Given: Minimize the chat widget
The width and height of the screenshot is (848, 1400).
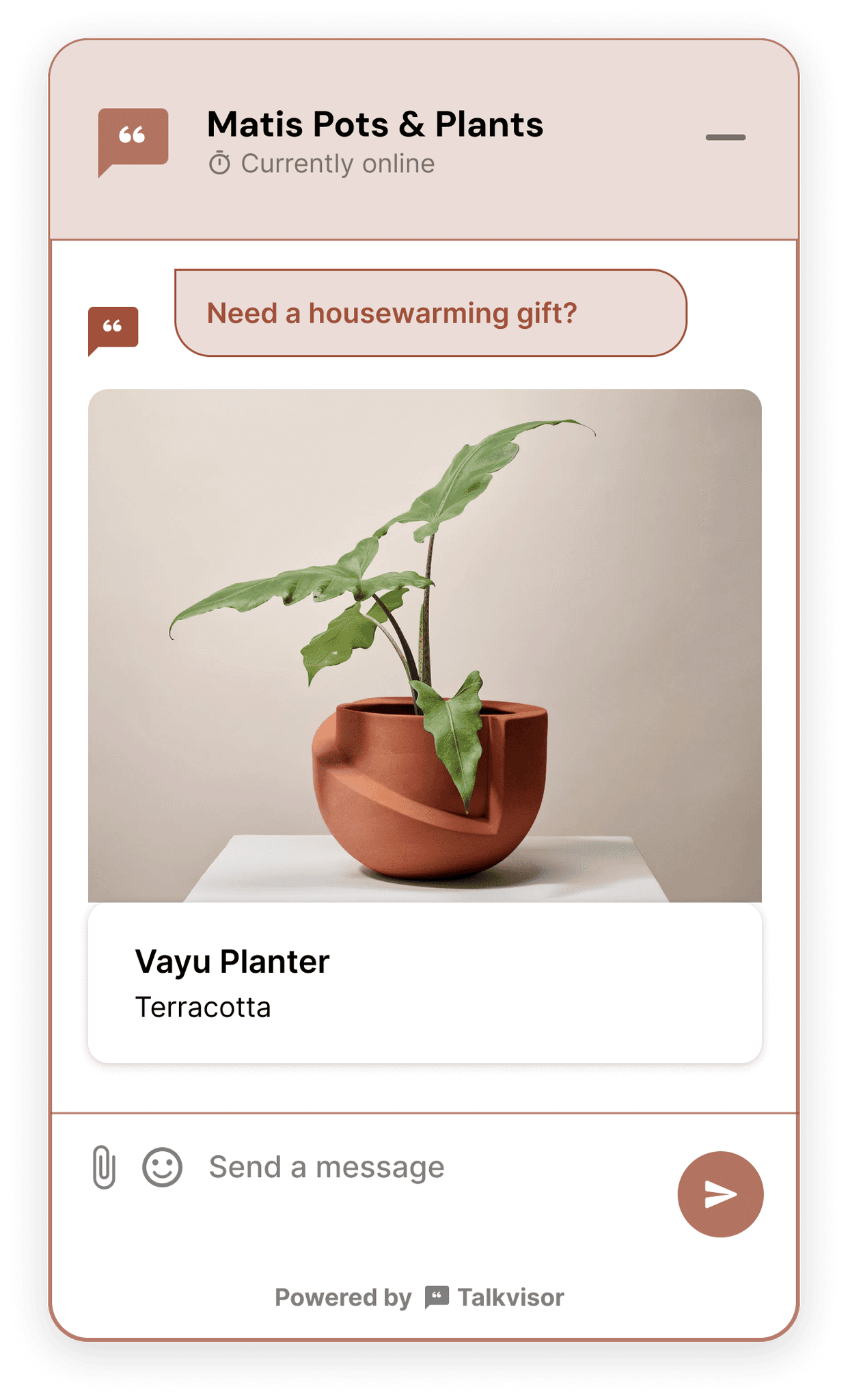Looking at the screenshot, I should point(725,137).
